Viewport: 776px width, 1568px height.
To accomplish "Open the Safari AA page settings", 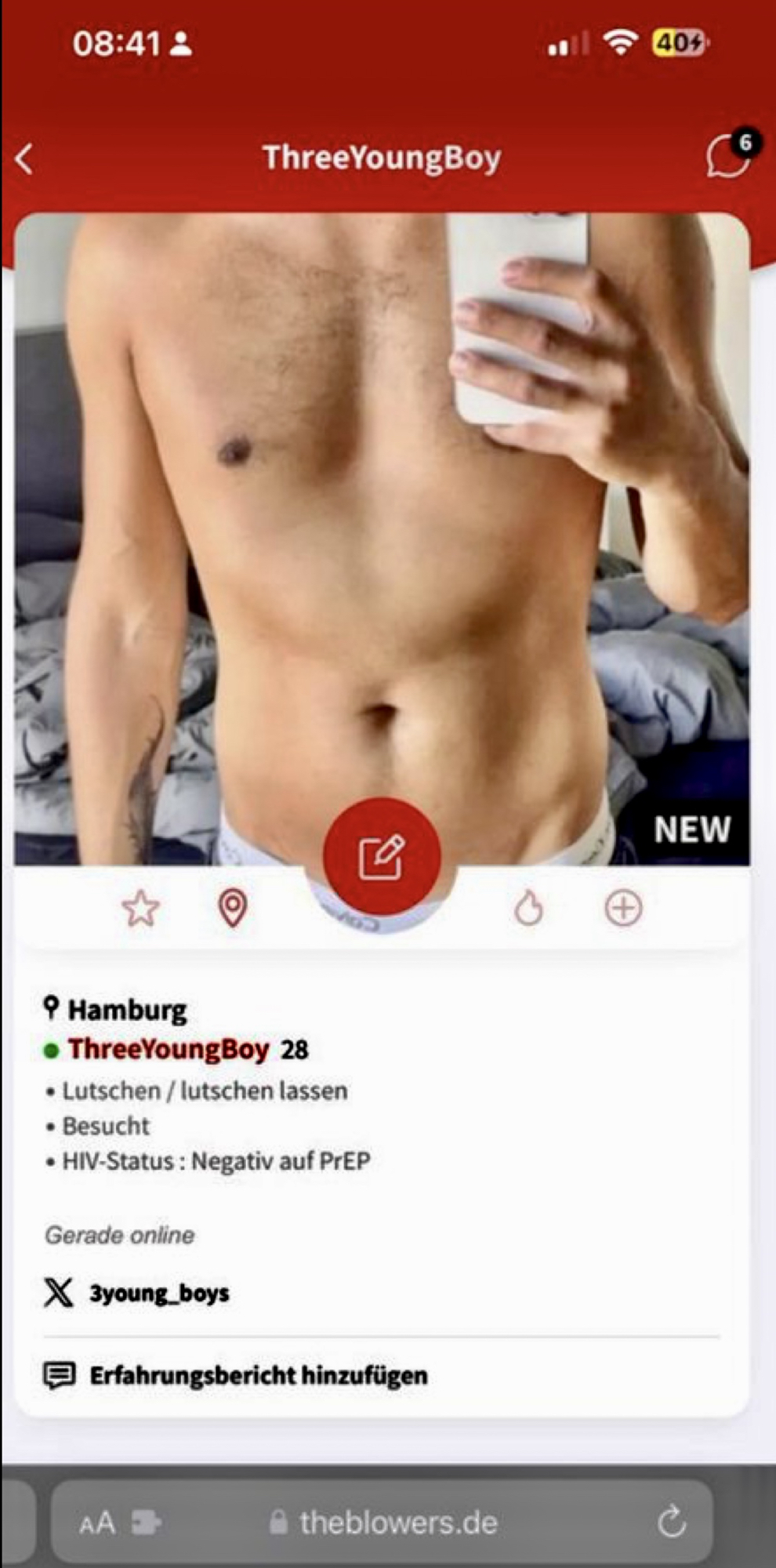I will [x=98, y=1523].
